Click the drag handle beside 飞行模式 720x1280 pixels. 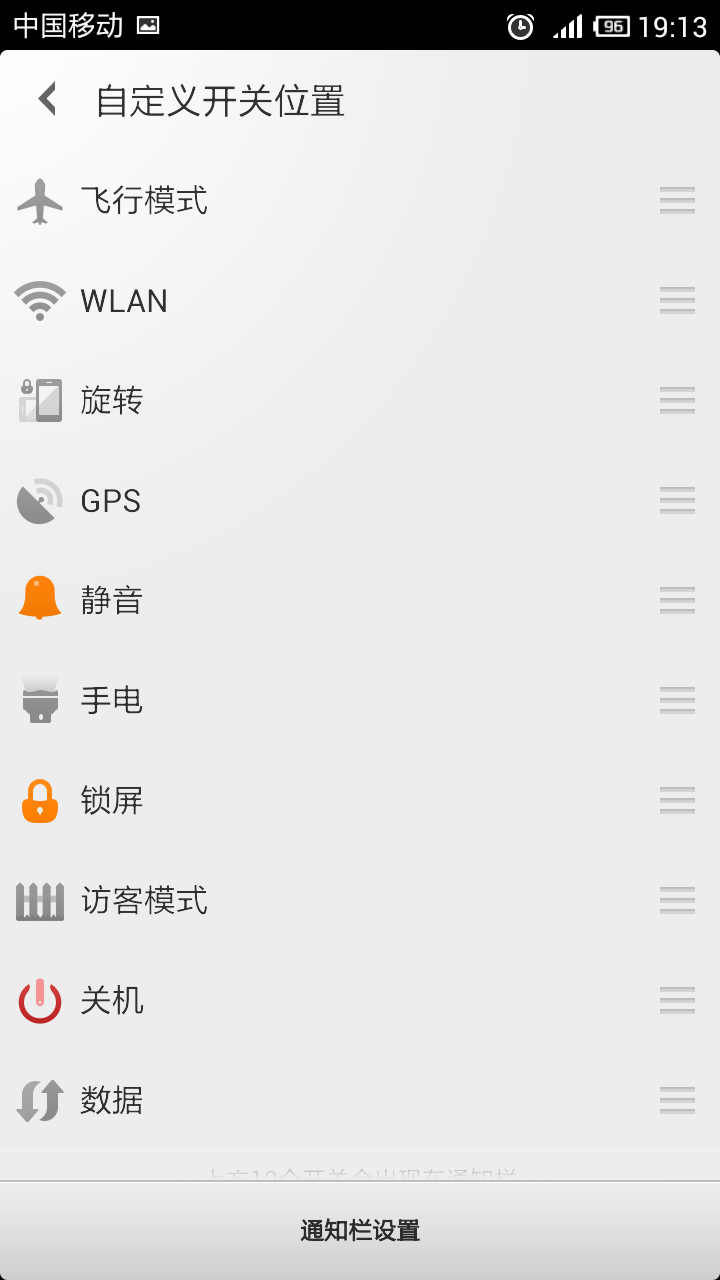tap(677, 199)
